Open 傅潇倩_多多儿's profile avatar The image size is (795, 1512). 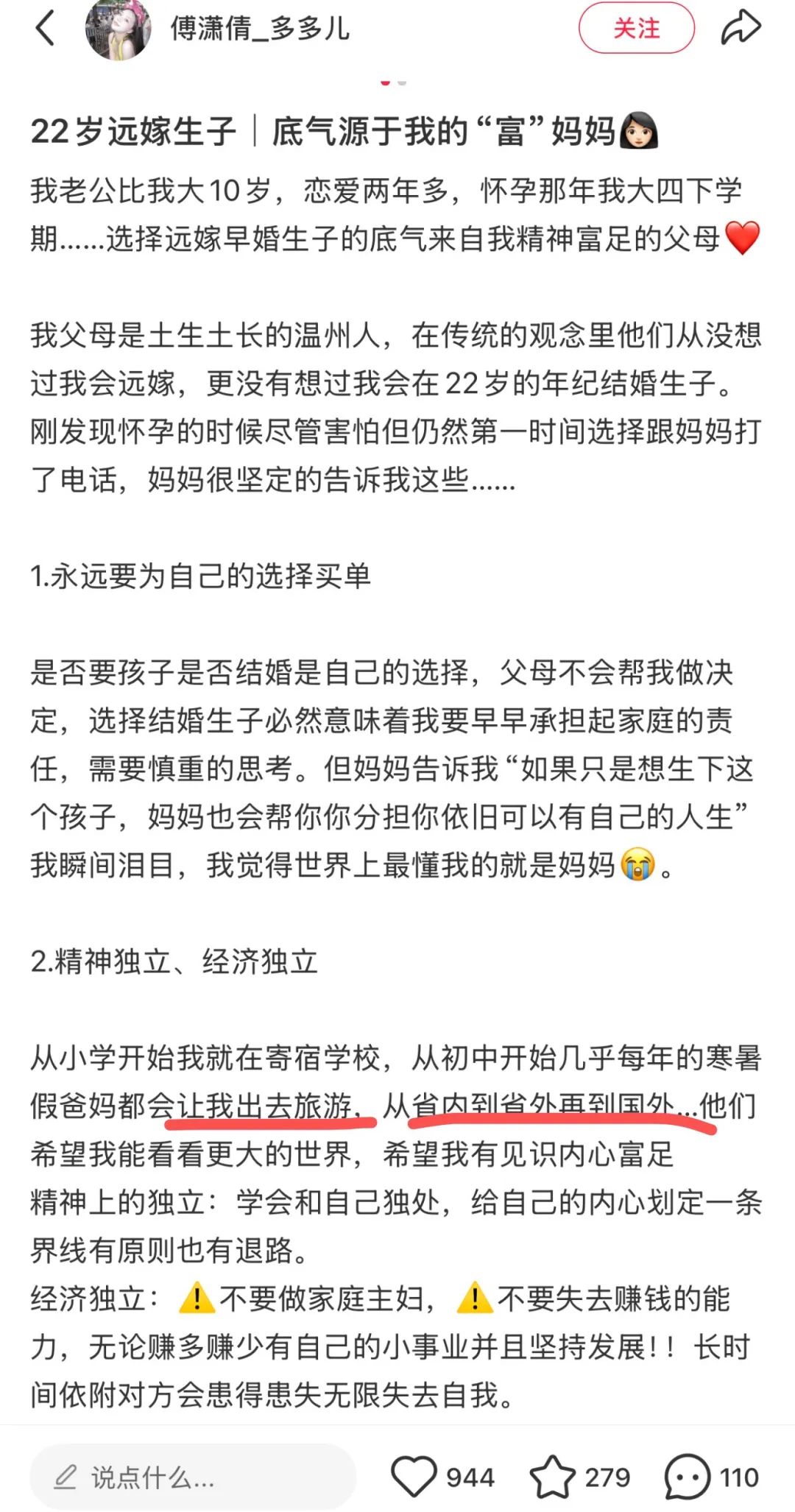[x=118, y=29]
